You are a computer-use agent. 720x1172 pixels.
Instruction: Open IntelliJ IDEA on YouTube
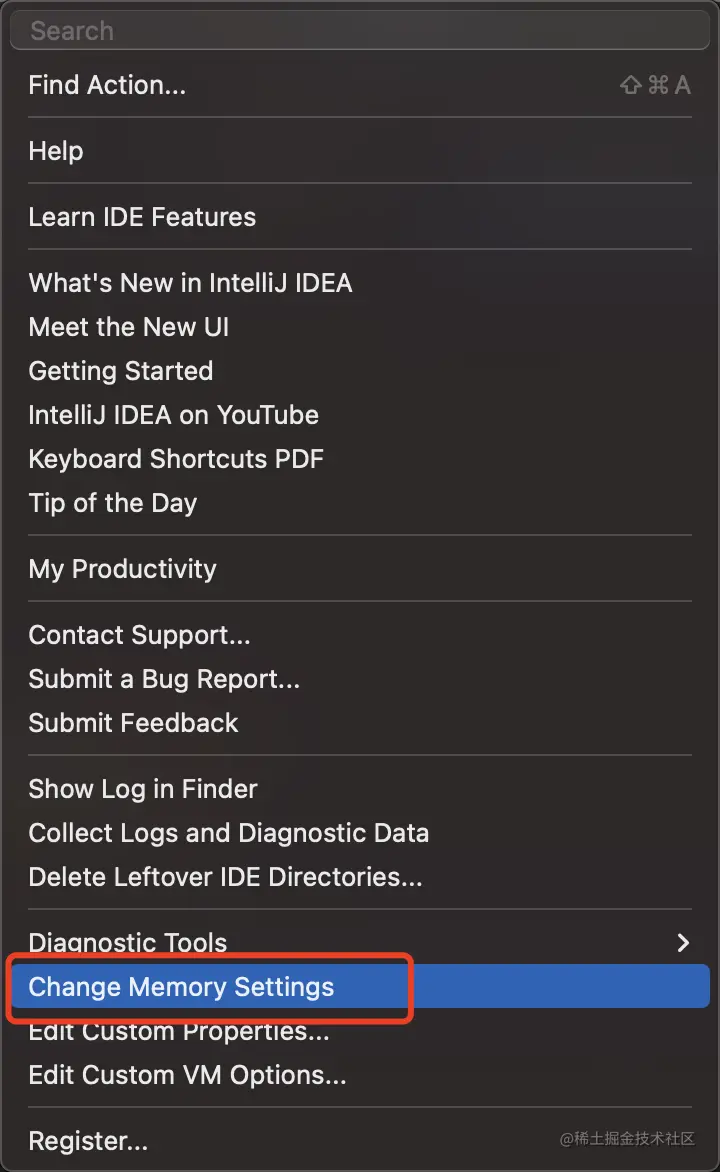[174, 415]
